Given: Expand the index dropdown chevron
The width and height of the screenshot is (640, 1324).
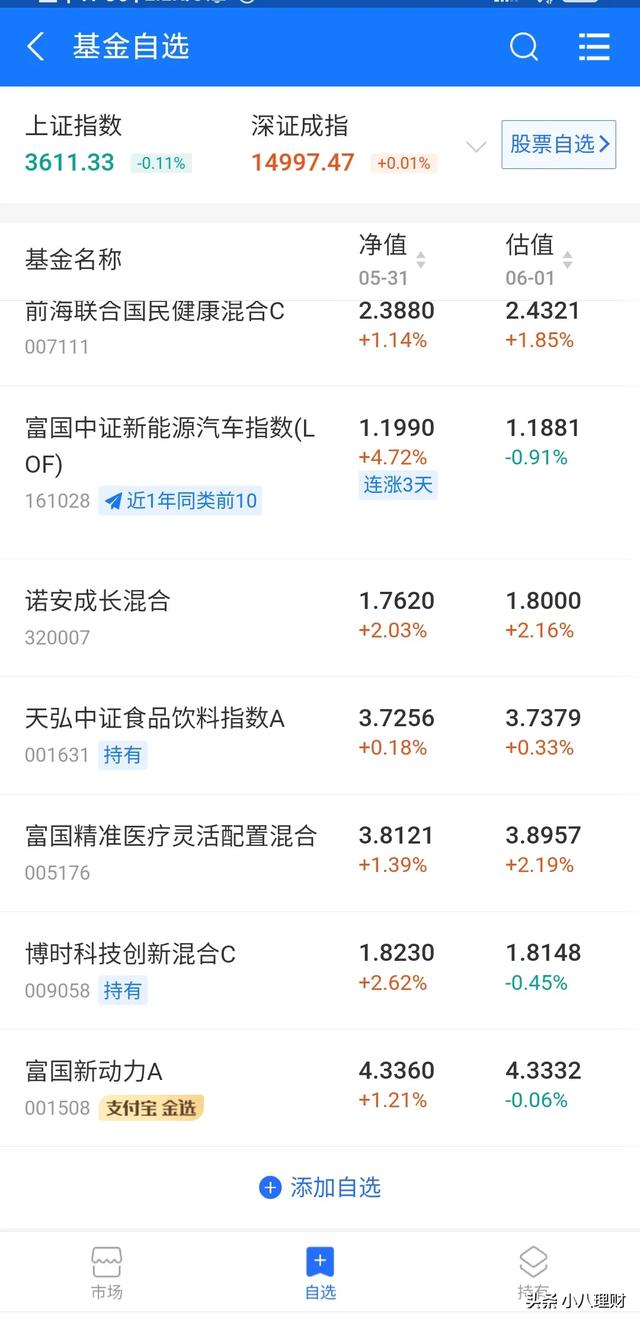Looking at the screenshot, I should tap(476, 147).
